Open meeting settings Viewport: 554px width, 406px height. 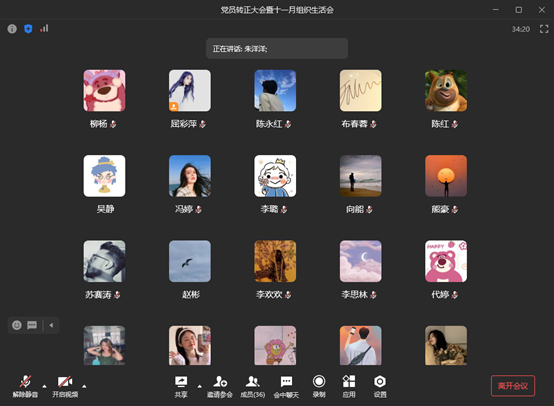coord(380,386)
